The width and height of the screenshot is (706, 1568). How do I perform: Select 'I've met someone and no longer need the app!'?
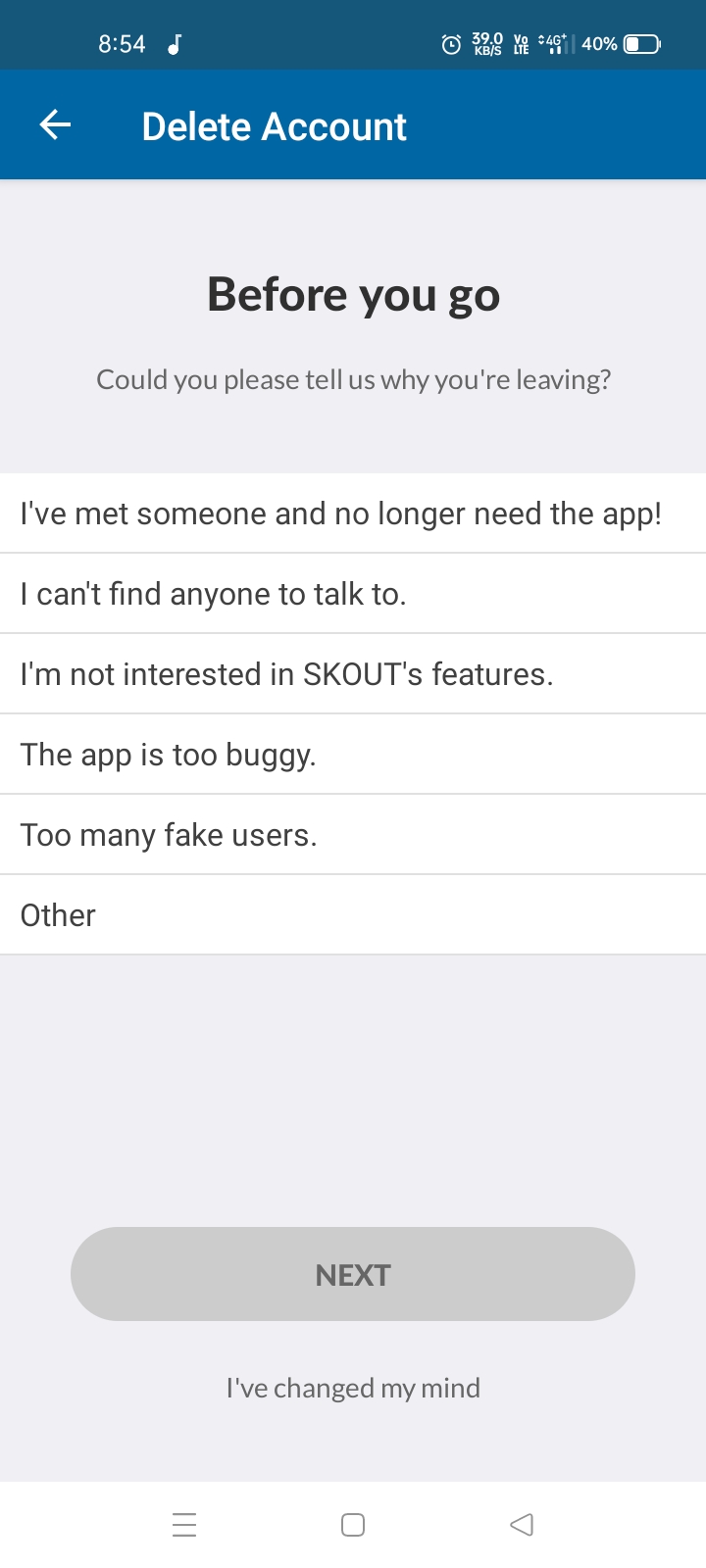tap(353, 514)
